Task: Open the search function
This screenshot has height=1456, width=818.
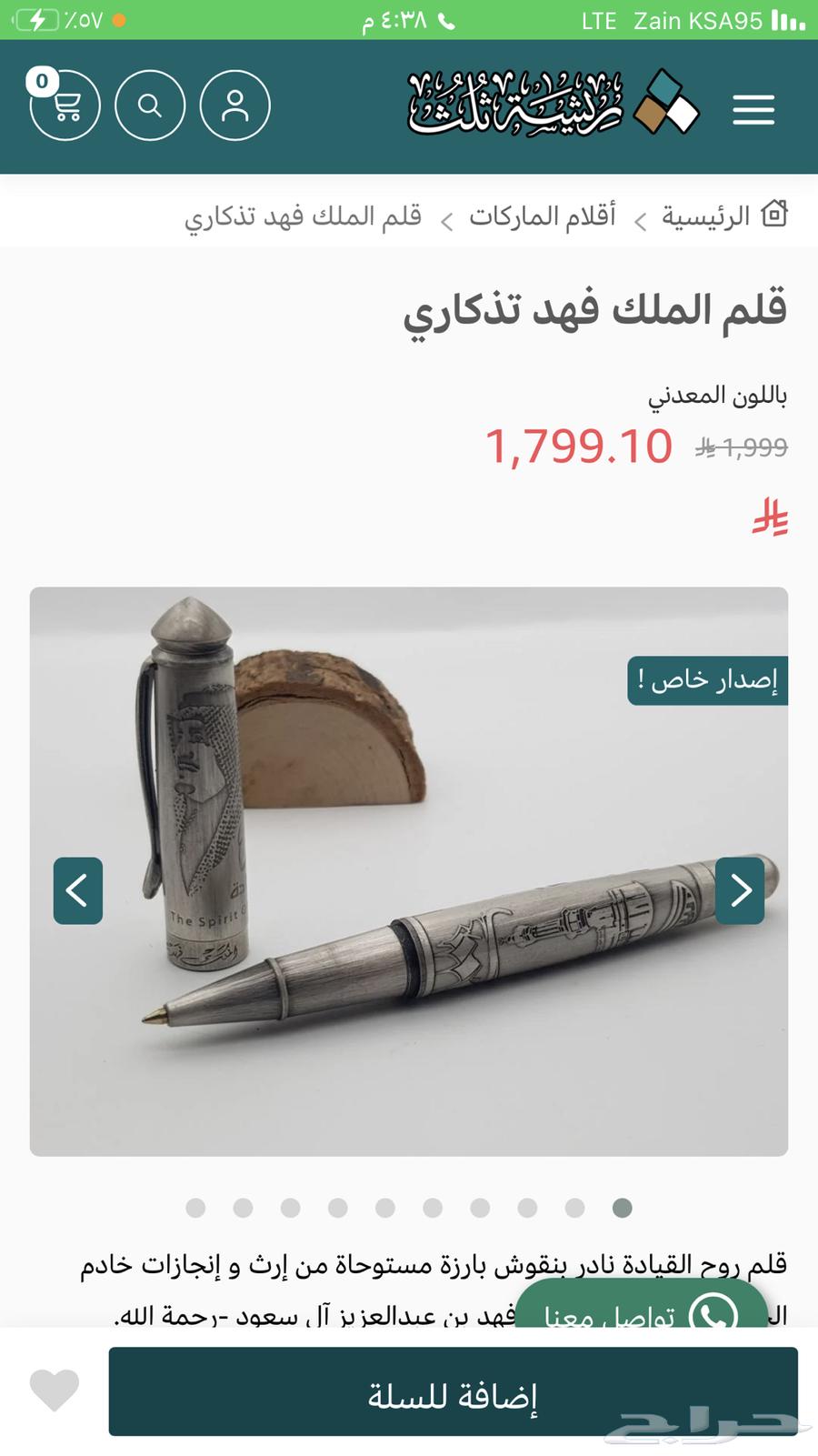Action: 150,105
